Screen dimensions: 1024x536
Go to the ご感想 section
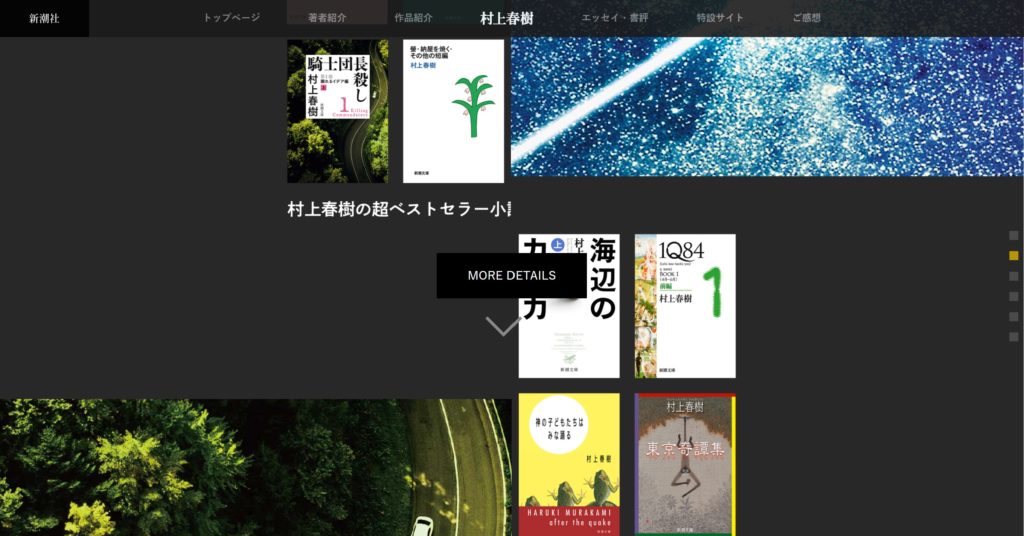click(806, 18)
